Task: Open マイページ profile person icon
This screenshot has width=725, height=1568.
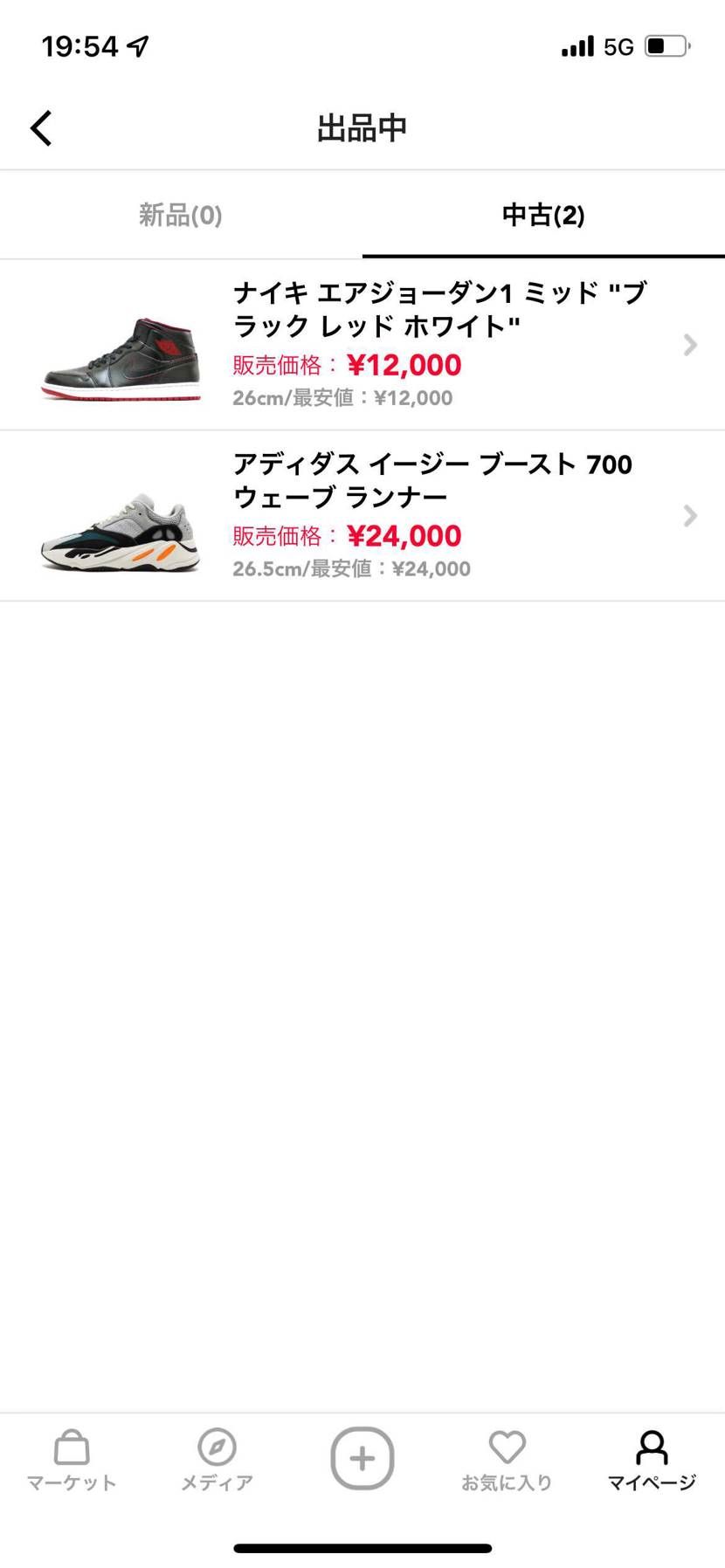Action: (x=652, y=1456)
